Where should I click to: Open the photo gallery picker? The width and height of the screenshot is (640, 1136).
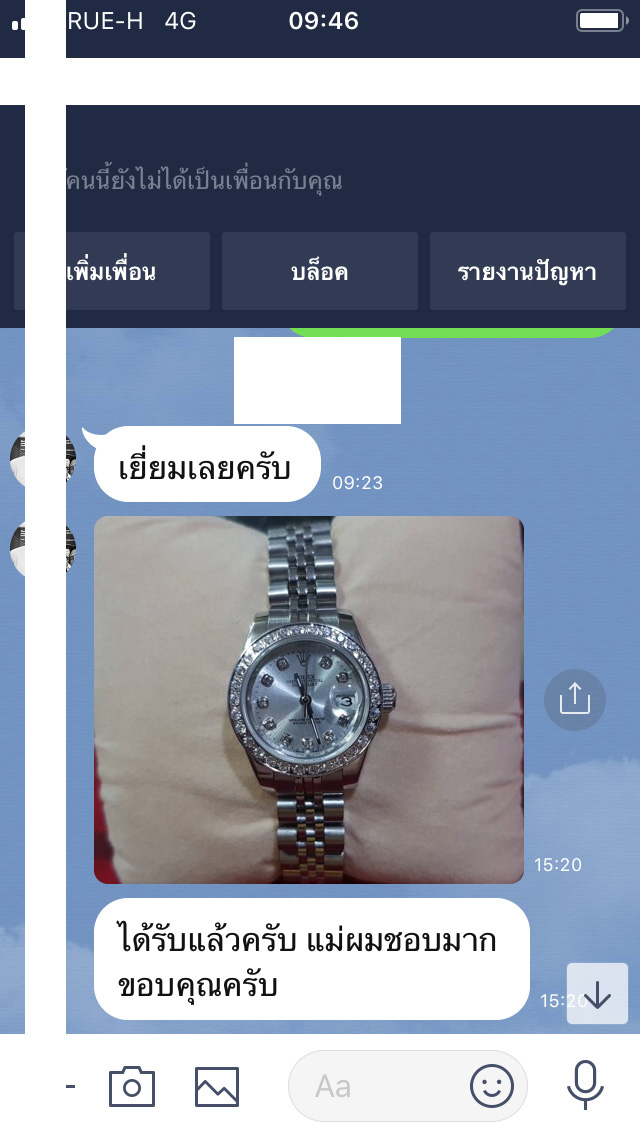click(217, 1086)
